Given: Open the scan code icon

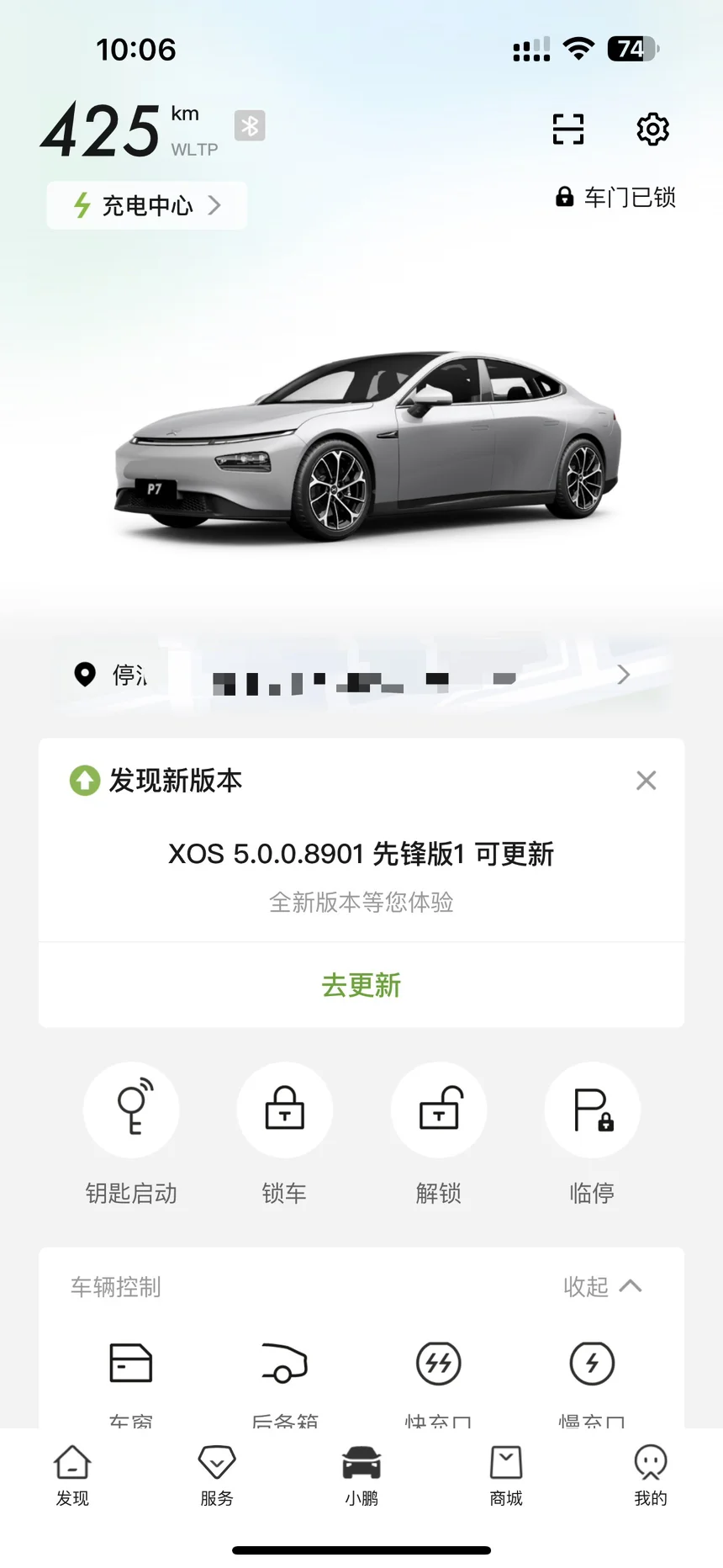Looking at the screenshot, I should pos(568,129).
